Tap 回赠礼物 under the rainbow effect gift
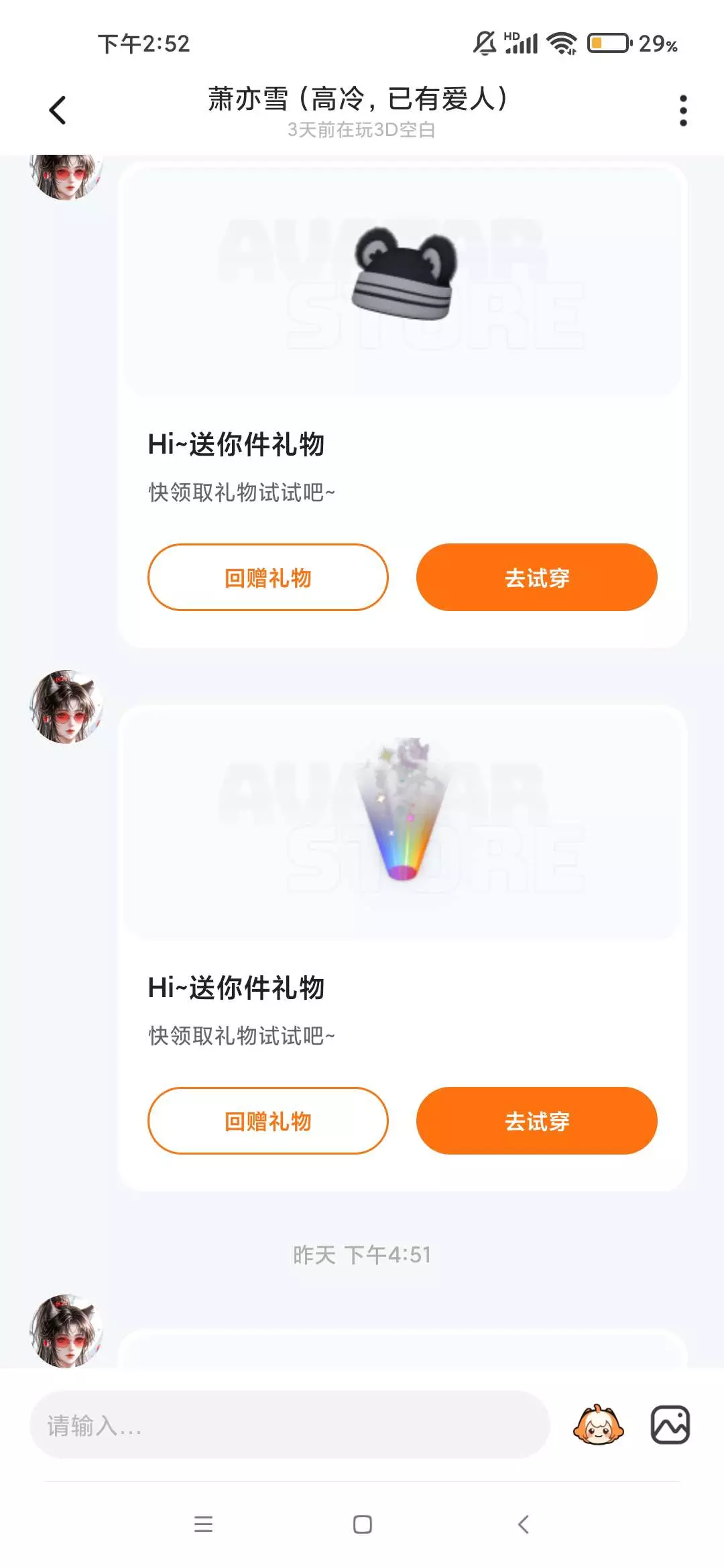This screenshot has width=724, height=1568. tap(268, 1120)
